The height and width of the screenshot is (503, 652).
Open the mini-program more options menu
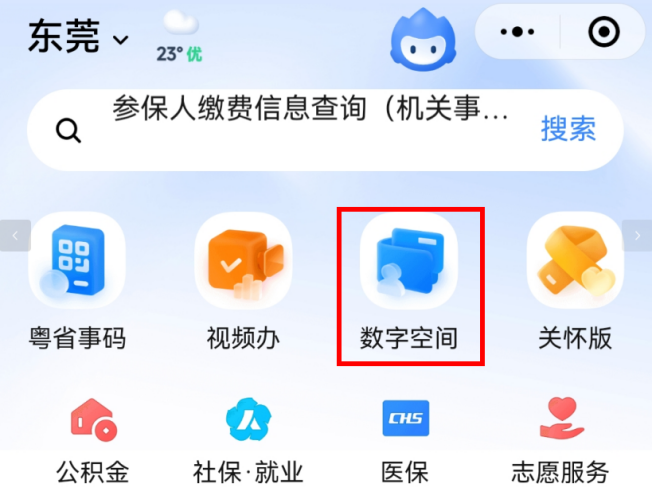(x=517, y=33)
